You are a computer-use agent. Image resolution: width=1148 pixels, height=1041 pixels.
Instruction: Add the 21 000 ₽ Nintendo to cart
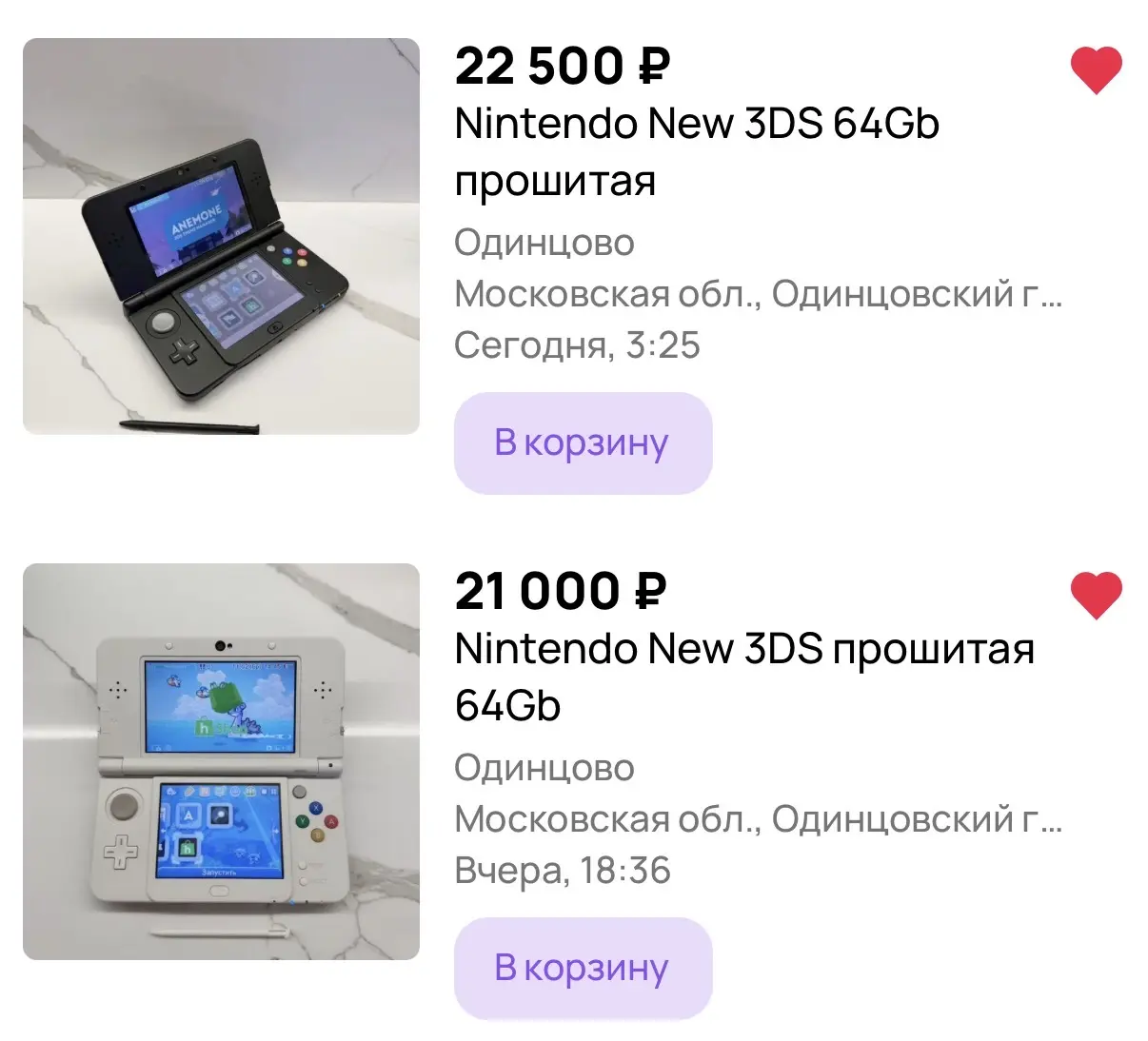click(583, 969)
